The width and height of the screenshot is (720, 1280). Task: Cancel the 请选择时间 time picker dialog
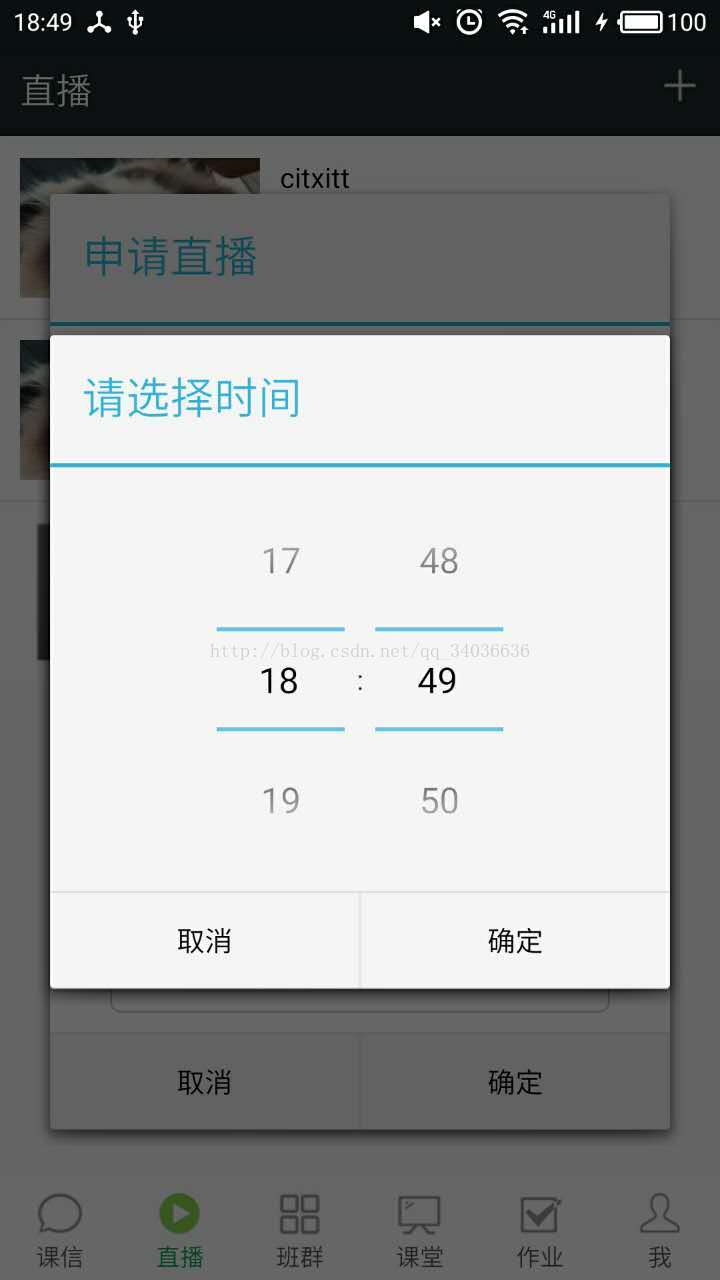(x=205, y=940)
